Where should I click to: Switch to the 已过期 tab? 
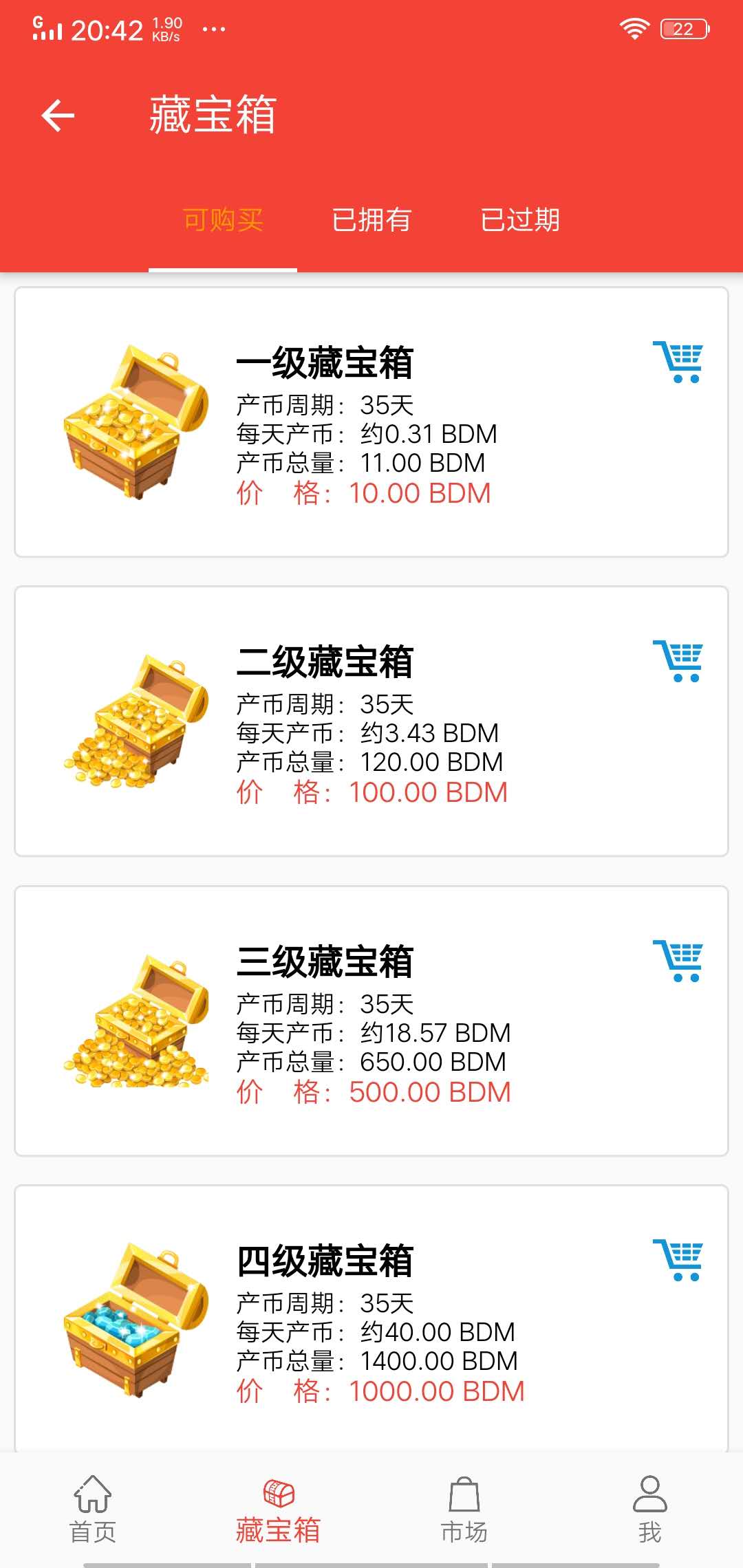click(x=520, y=220)
